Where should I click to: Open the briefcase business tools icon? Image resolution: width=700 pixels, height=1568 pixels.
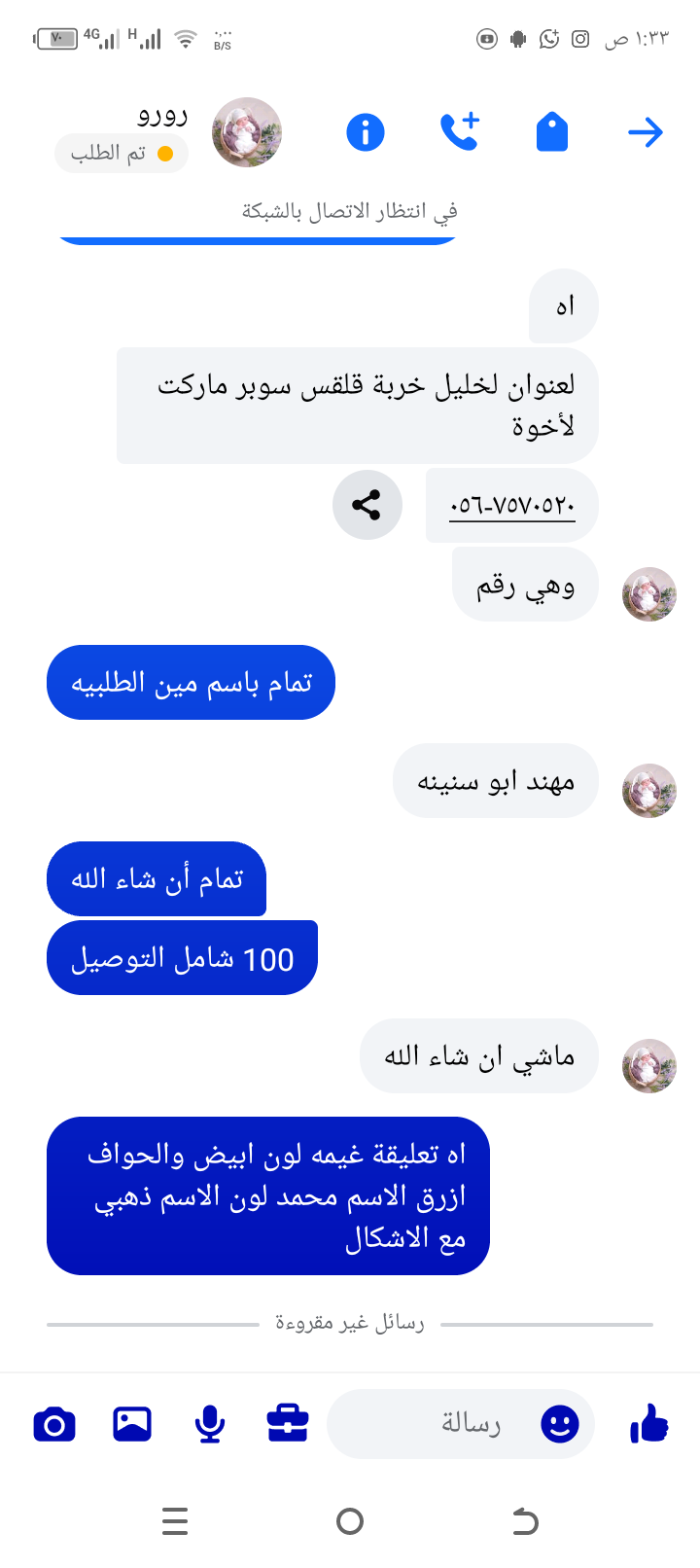pyautogui.click(x=288, y=1424)
